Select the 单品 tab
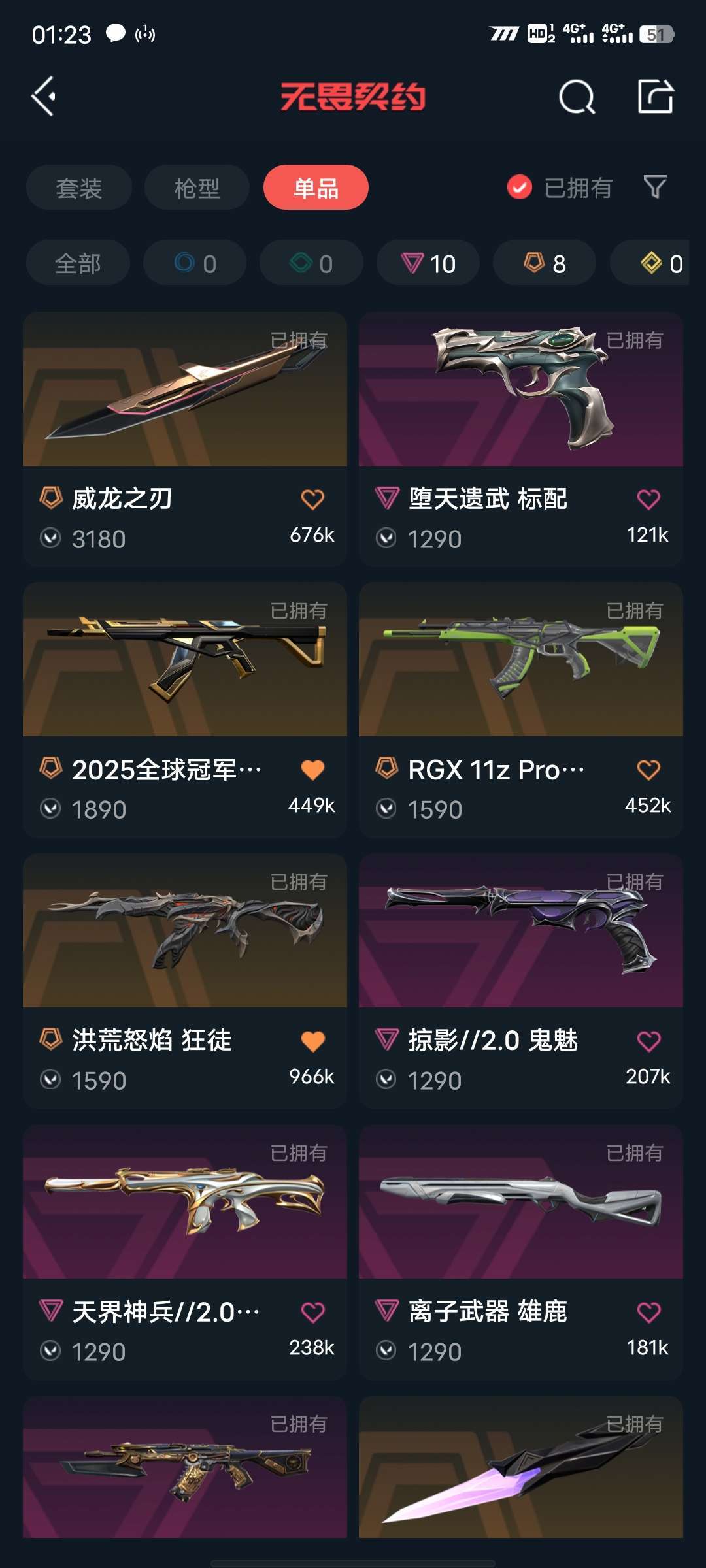706x1568 pixels. click(x=316, y=188)
